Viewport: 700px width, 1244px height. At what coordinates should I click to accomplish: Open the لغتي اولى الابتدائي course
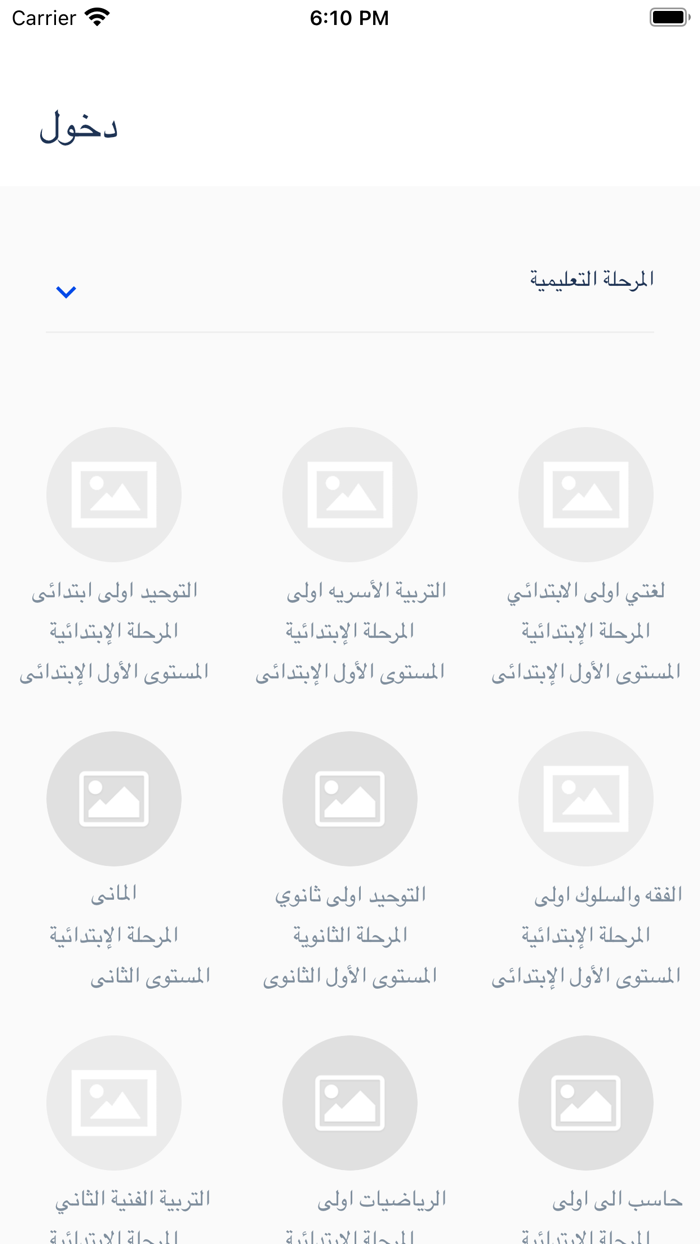pos(586,495)
